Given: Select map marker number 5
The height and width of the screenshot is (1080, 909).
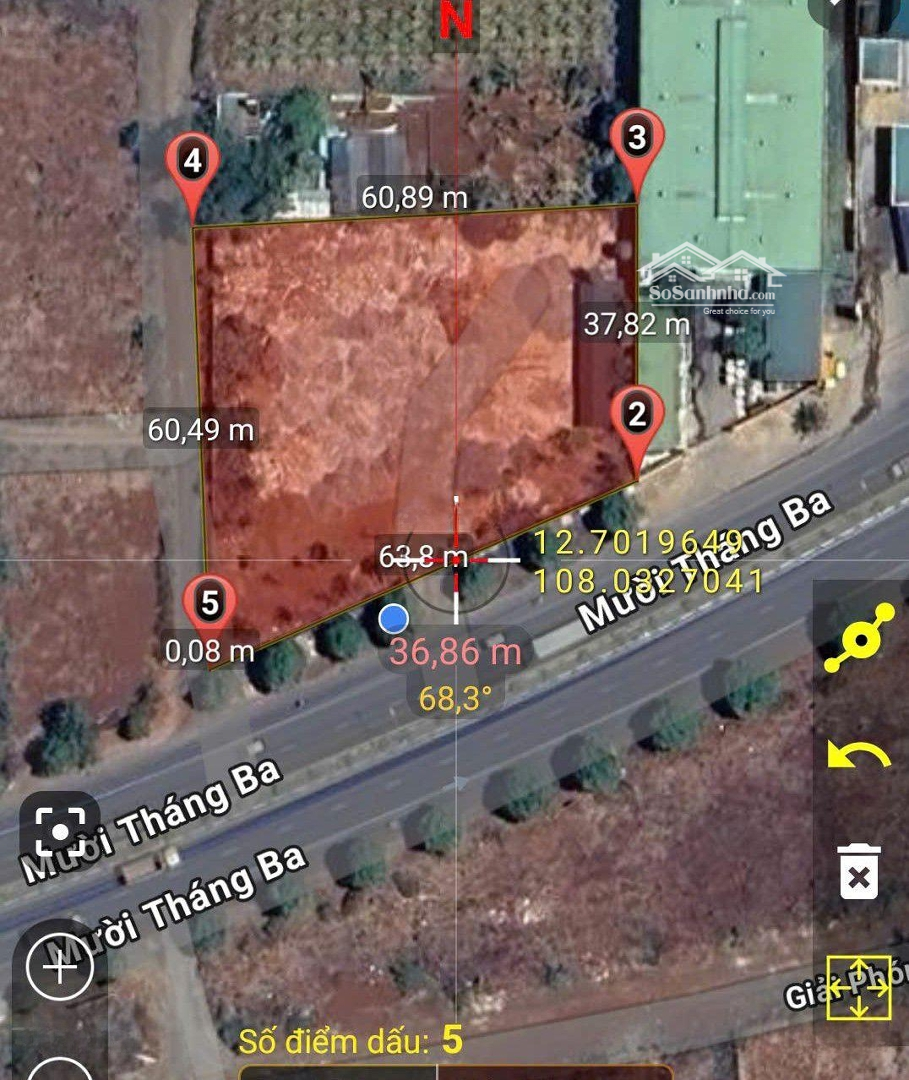Looking at the screenshot, I should [210, 604].
